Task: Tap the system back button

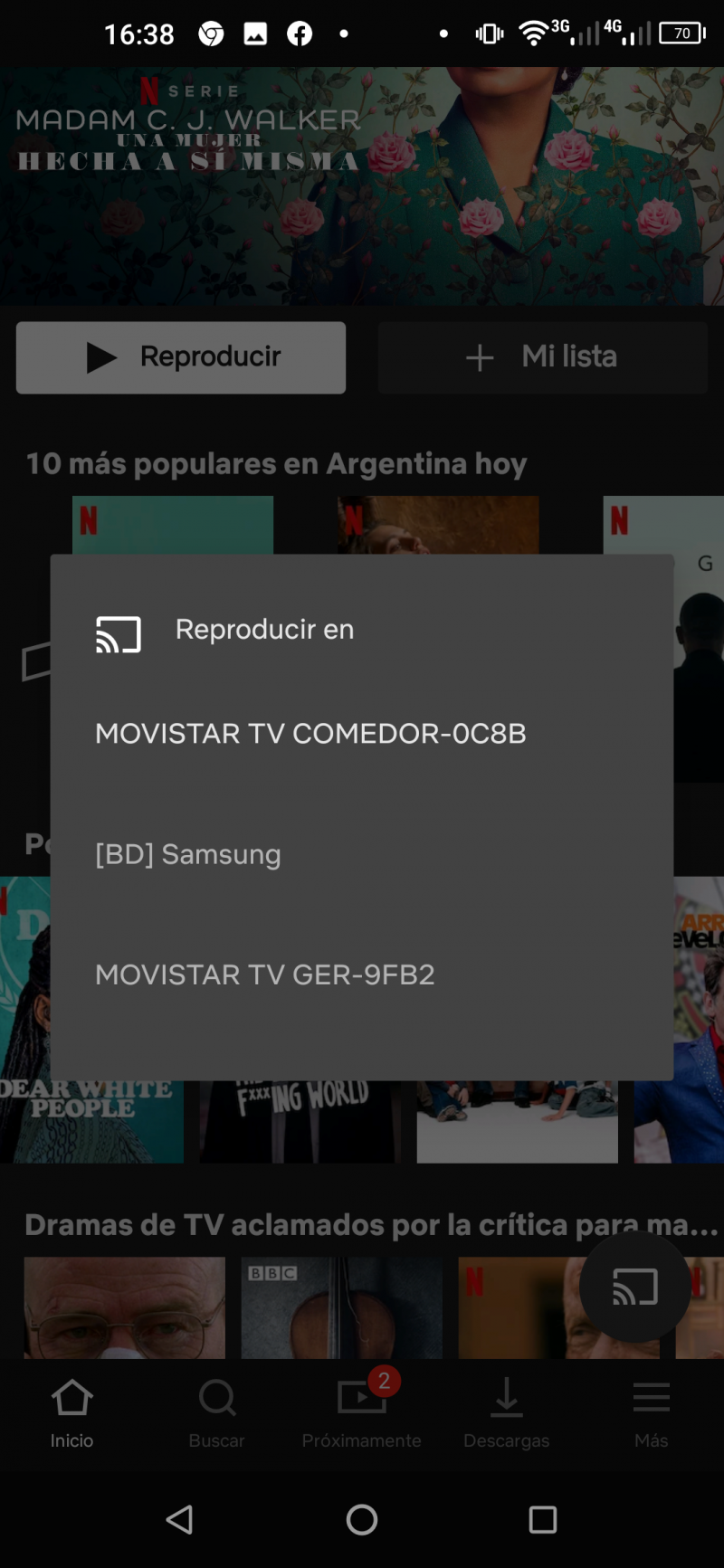Action: (180, 1519)
